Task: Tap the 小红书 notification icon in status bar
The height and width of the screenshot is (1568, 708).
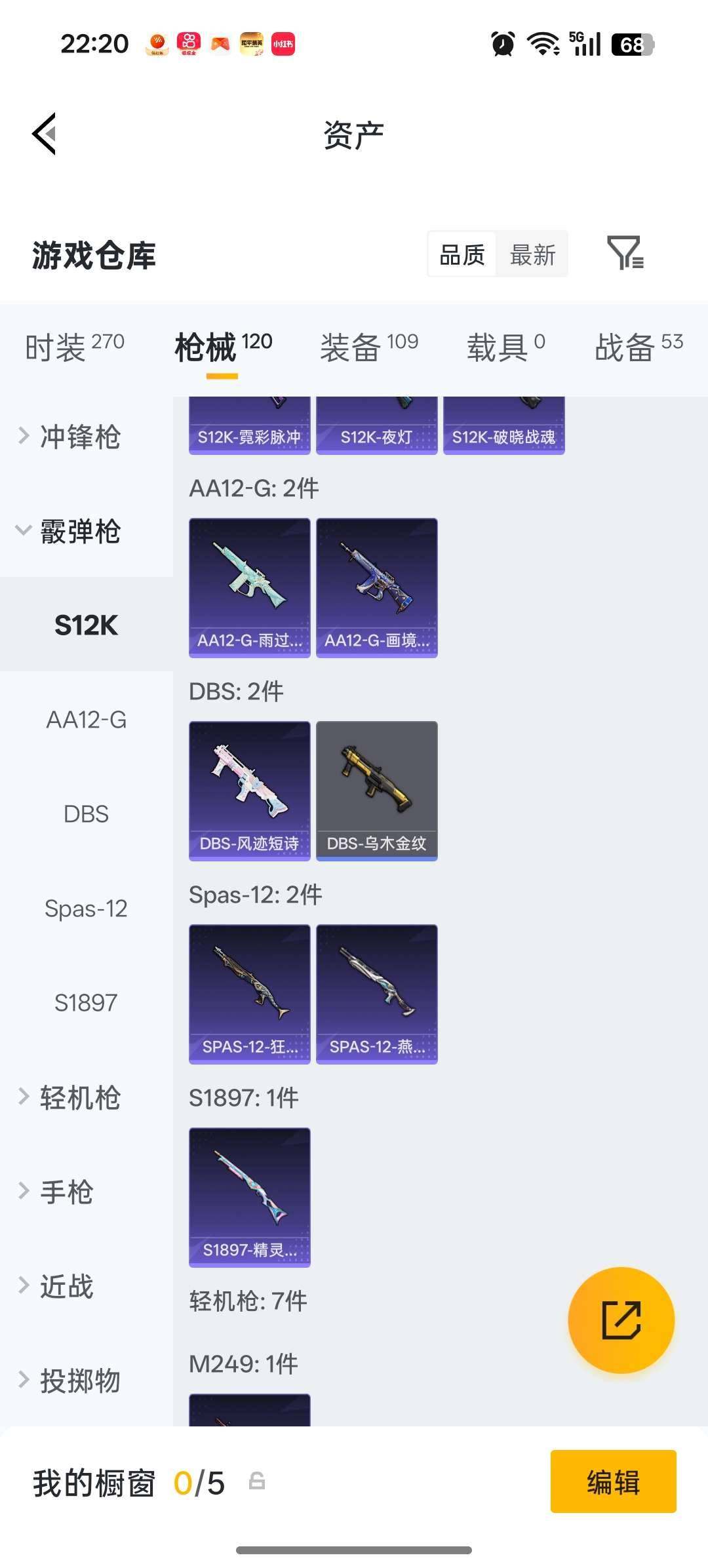Action: [x=282, y=43]
